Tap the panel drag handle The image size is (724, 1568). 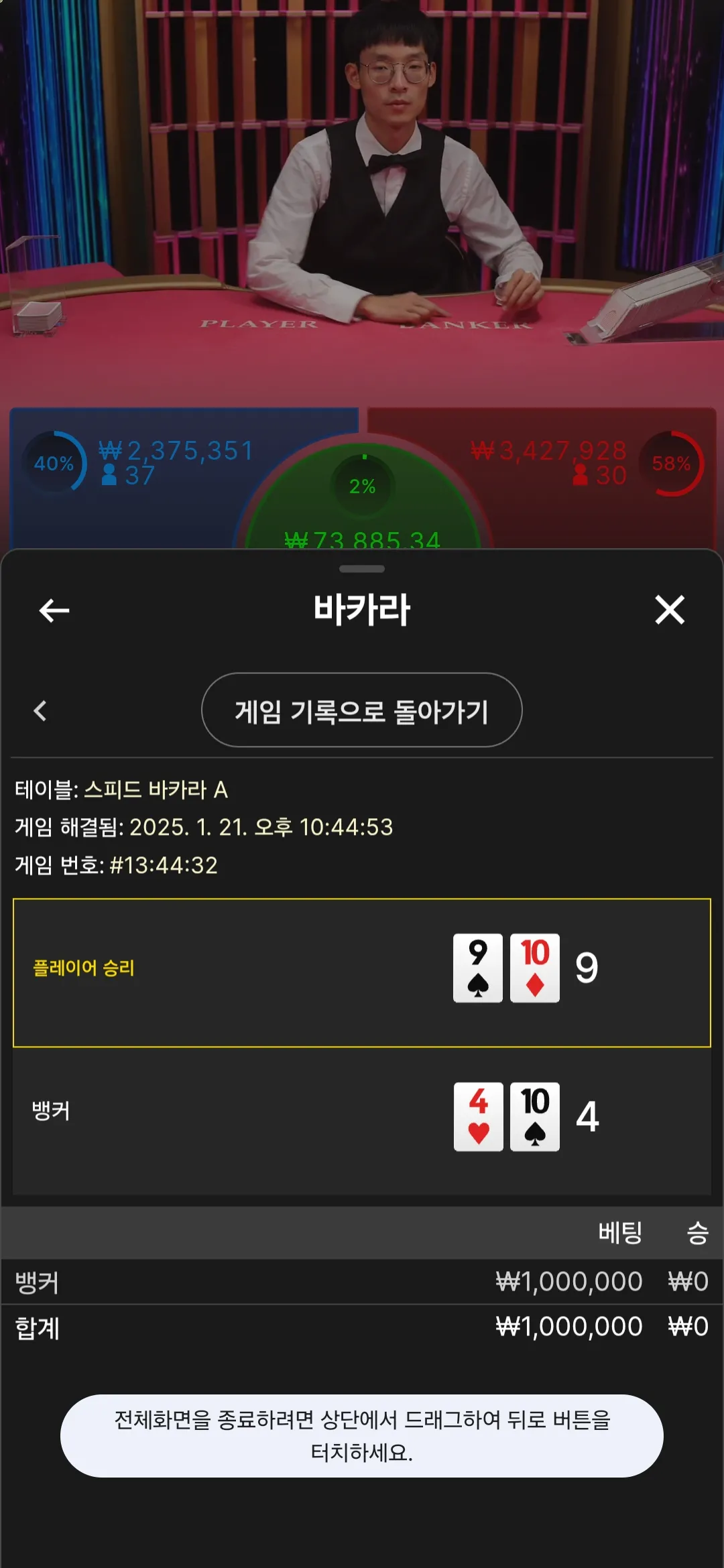click(x=362, y=569)
